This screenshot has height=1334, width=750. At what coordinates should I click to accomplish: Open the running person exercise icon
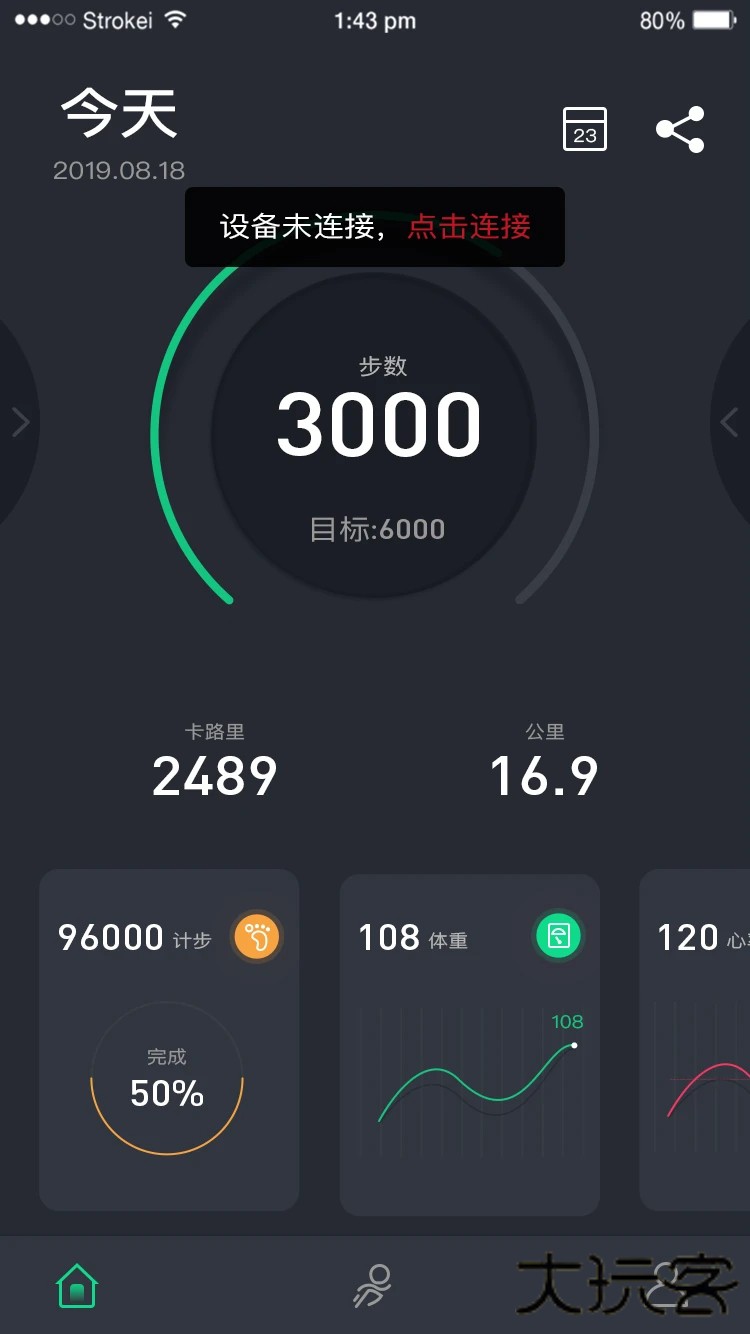click(x=374, y=1286)
